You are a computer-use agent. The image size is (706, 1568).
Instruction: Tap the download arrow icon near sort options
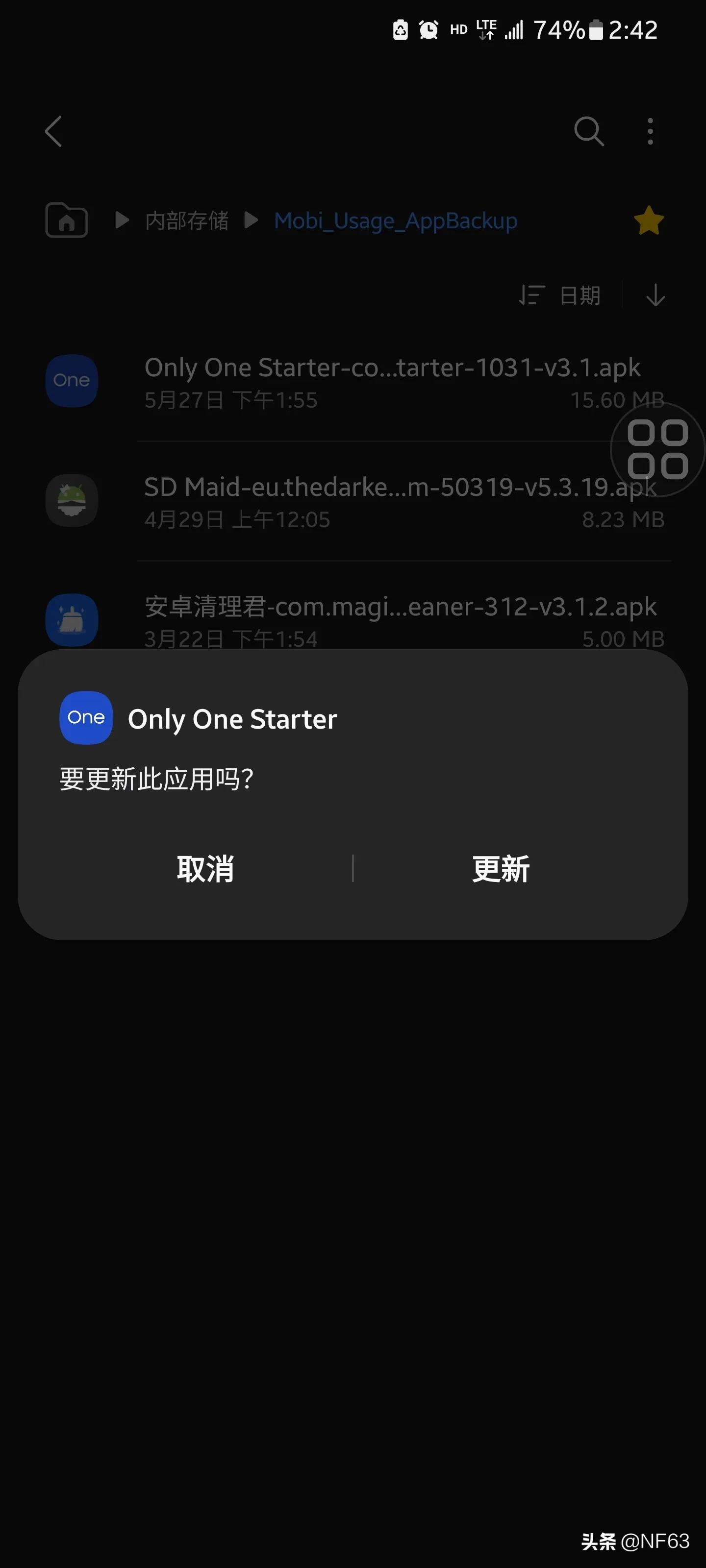[x=655, y=296]
